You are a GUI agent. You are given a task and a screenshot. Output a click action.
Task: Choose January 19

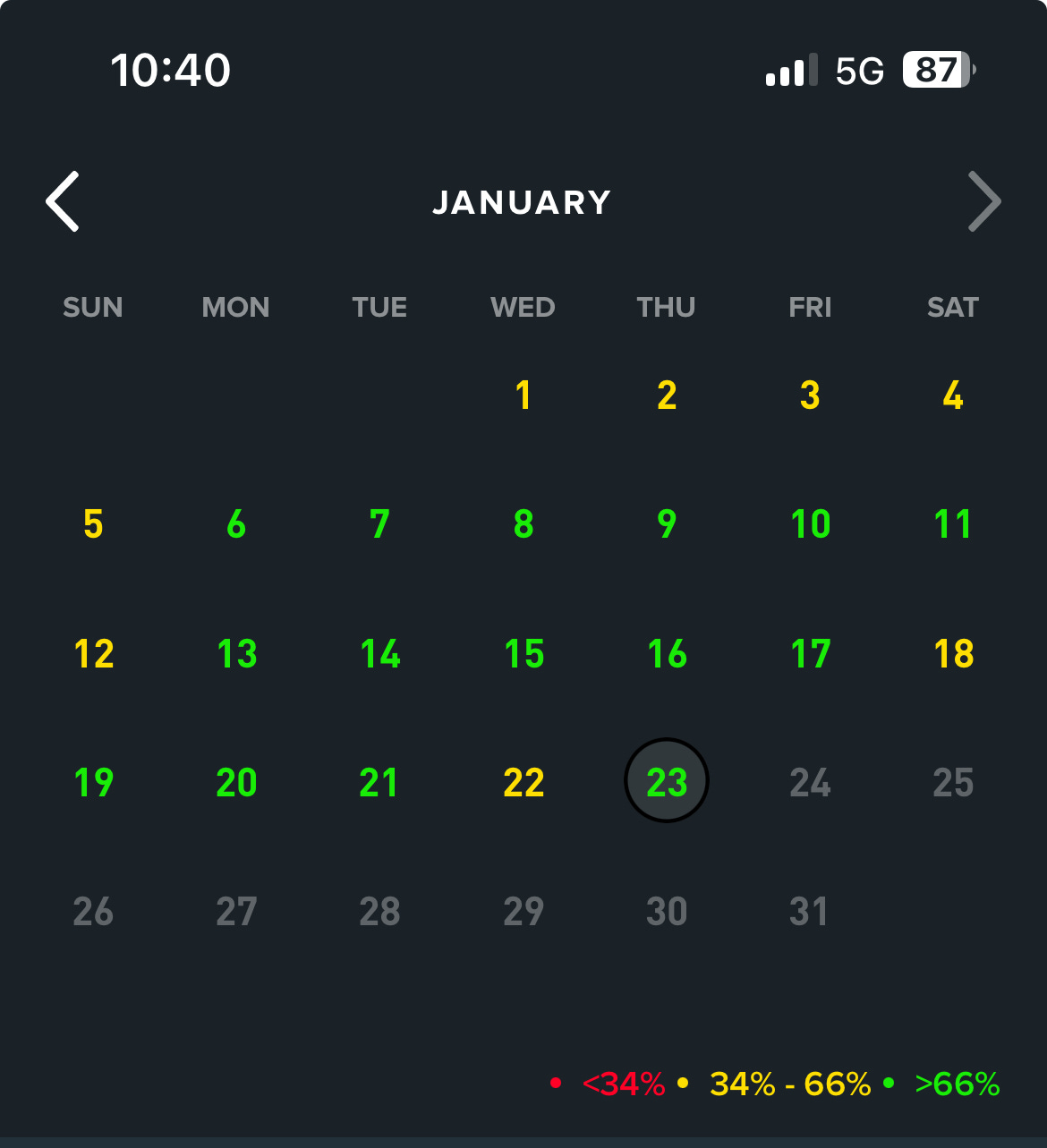[x=93, y=783]
